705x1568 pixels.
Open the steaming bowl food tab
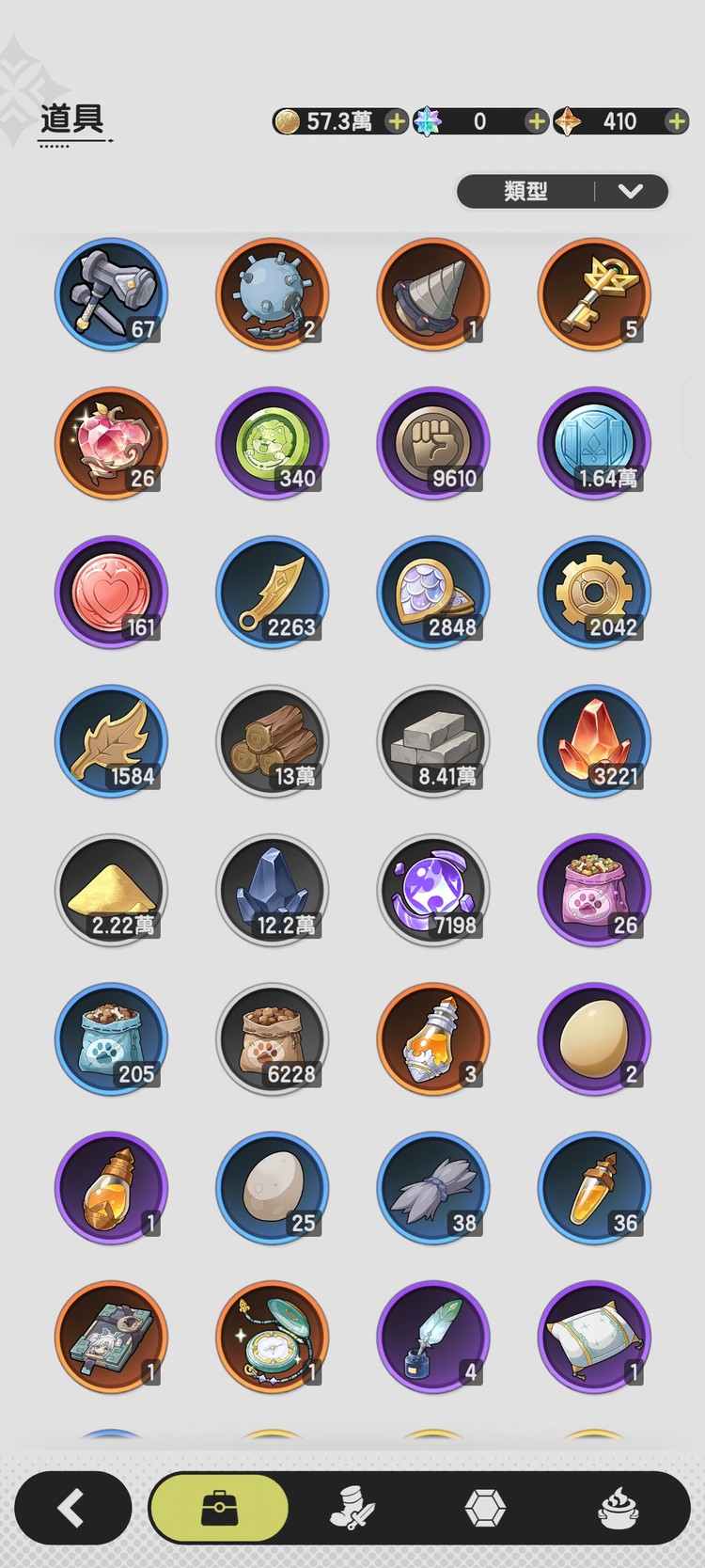click(x=619, y=1508)
